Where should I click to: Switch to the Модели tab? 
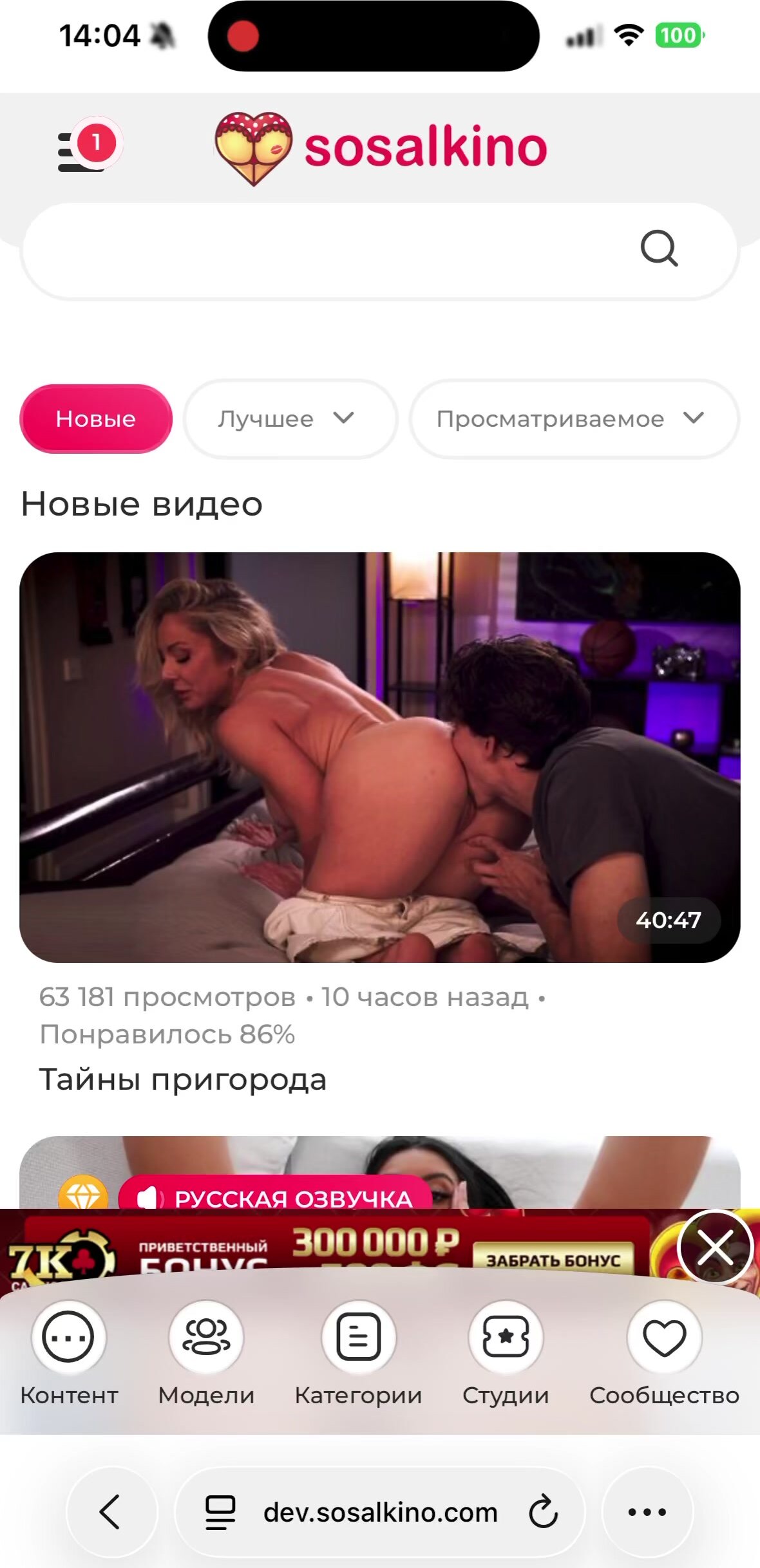206,1352
